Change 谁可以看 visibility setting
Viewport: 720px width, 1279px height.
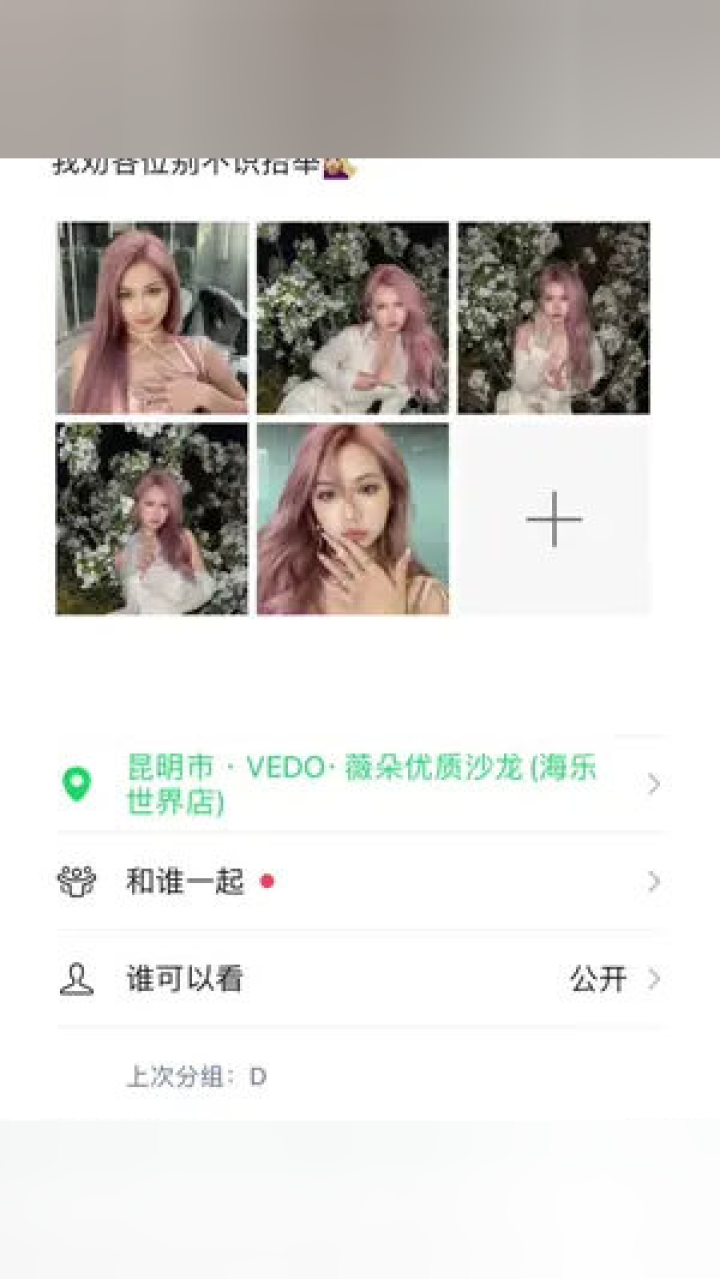click(x=360, y=978)
